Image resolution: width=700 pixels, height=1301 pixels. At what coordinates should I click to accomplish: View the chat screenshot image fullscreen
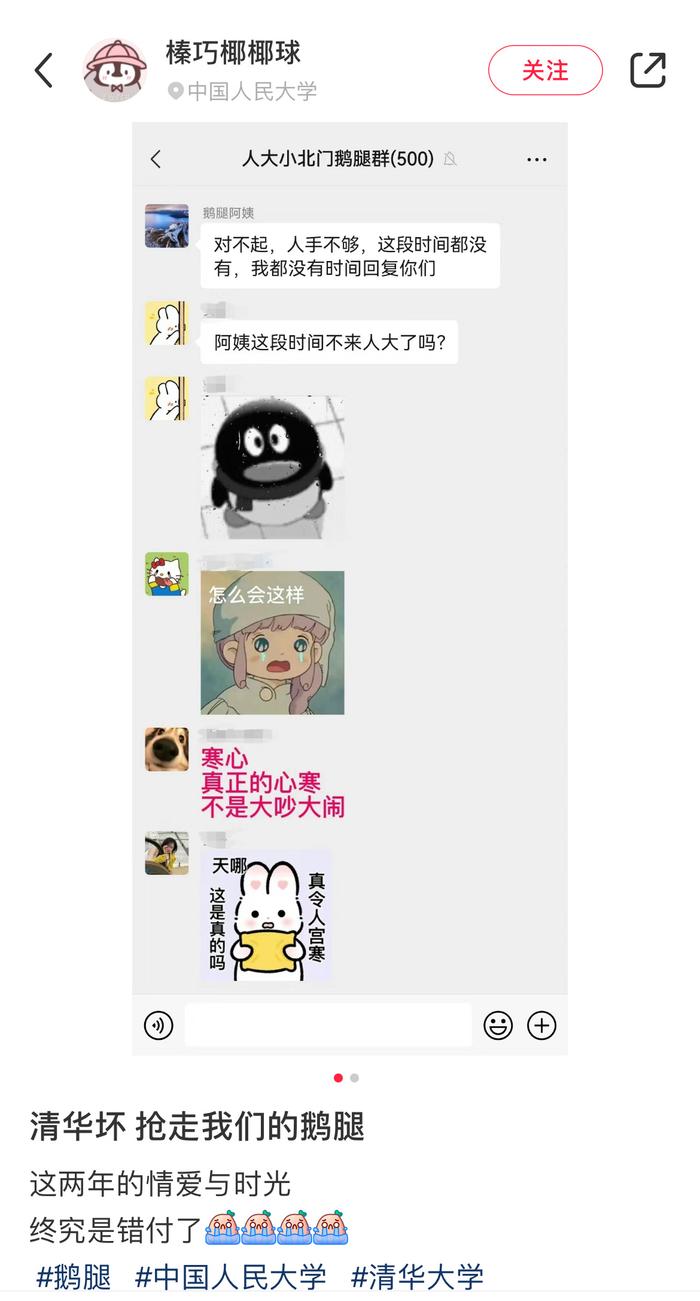pyautogui.click(x=350, y=588)
